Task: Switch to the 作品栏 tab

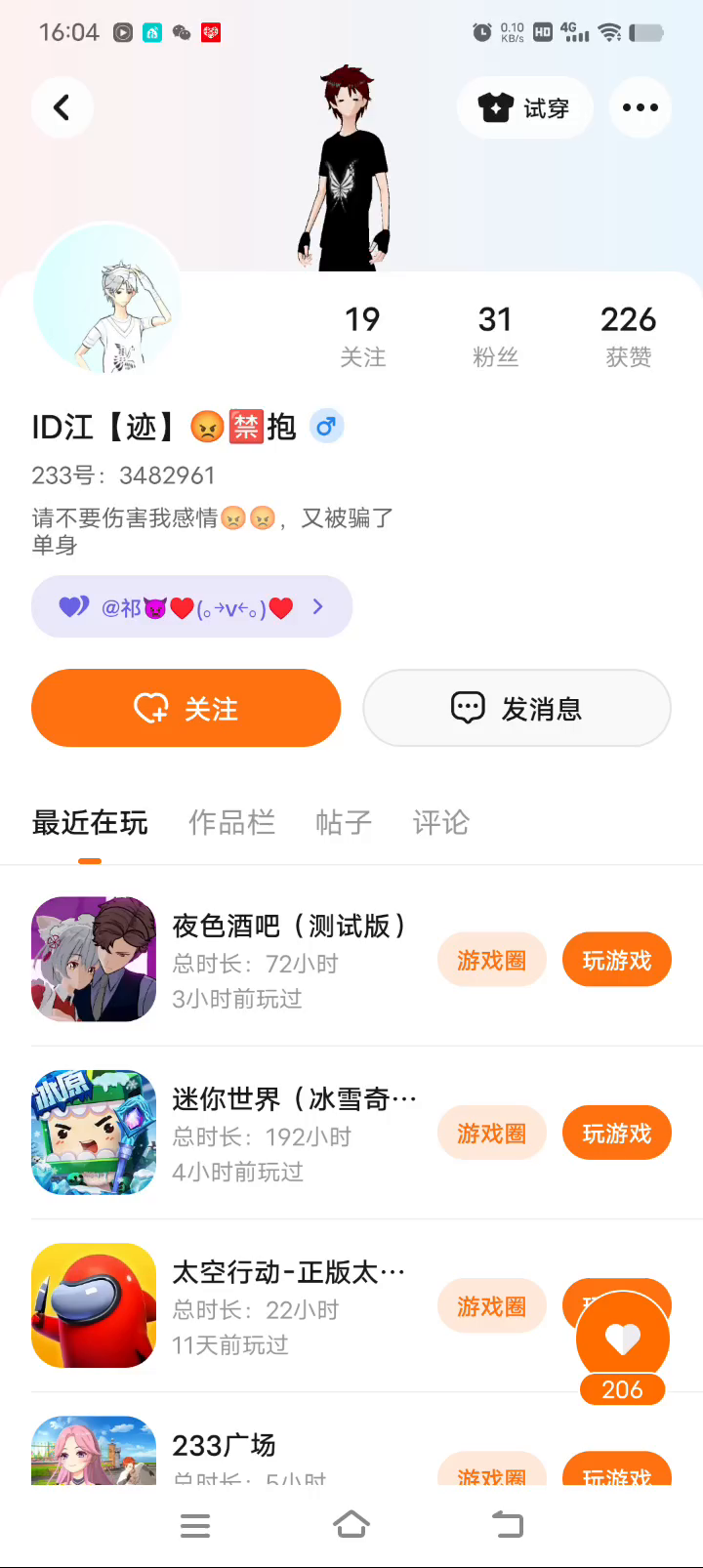Action: [x=231, y=822]
